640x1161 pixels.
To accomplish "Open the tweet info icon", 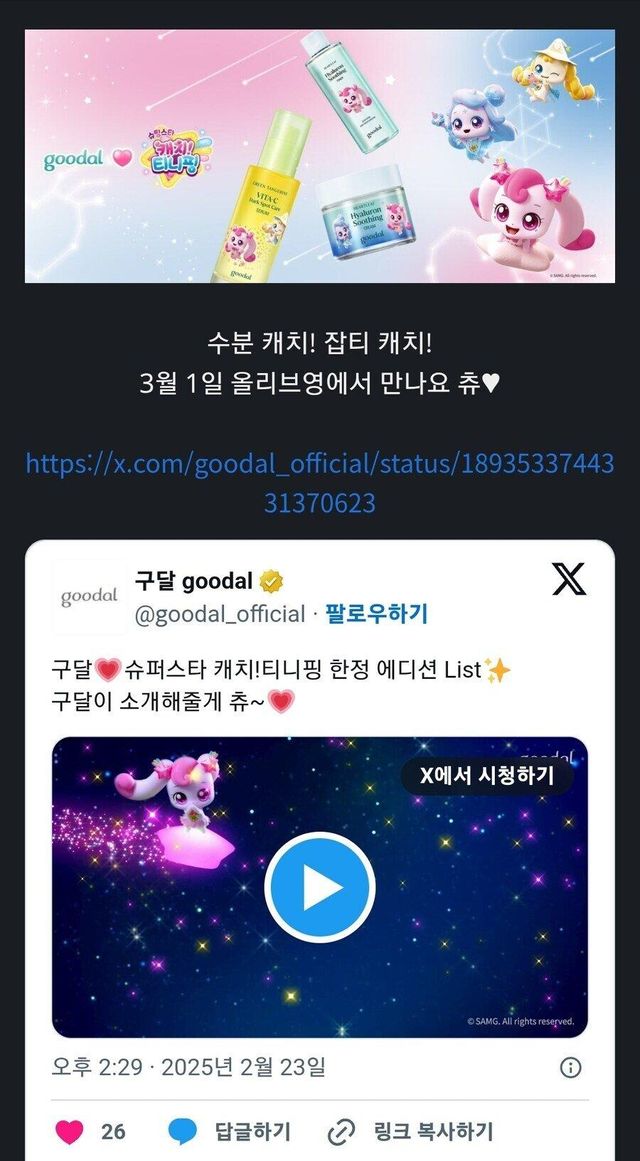I will 570,1067.
